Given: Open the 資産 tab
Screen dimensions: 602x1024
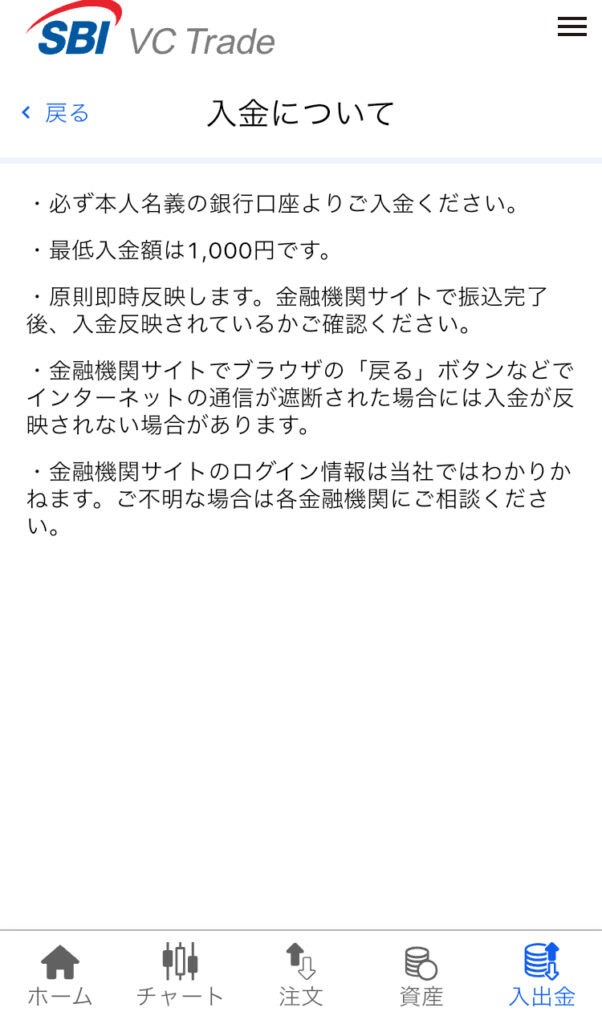Looking at the screenshot, I should point(421,976).
